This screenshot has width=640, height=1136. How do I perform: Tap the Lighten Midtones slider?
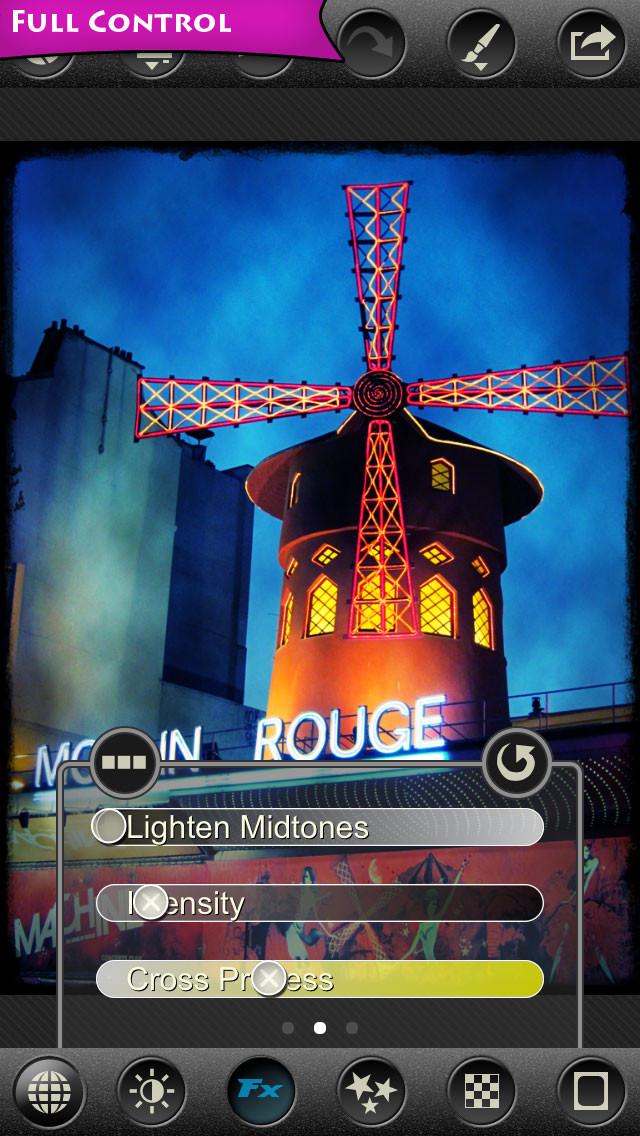click(x=319, y=827)
